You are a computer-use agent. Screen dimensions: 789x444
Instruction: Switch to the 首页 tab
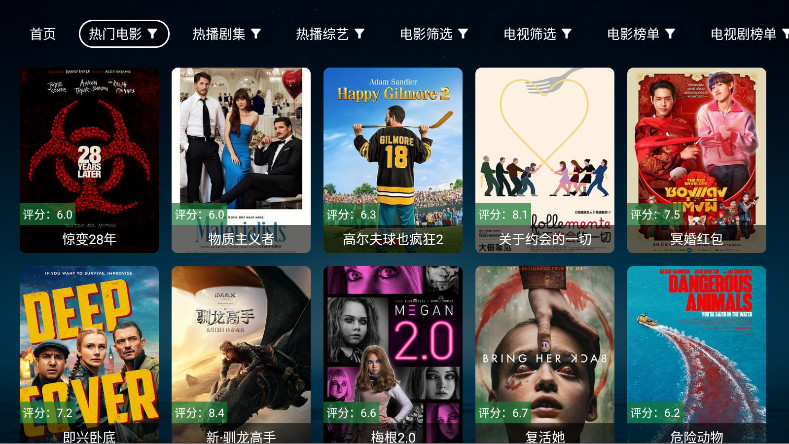(x=43, y=34)
